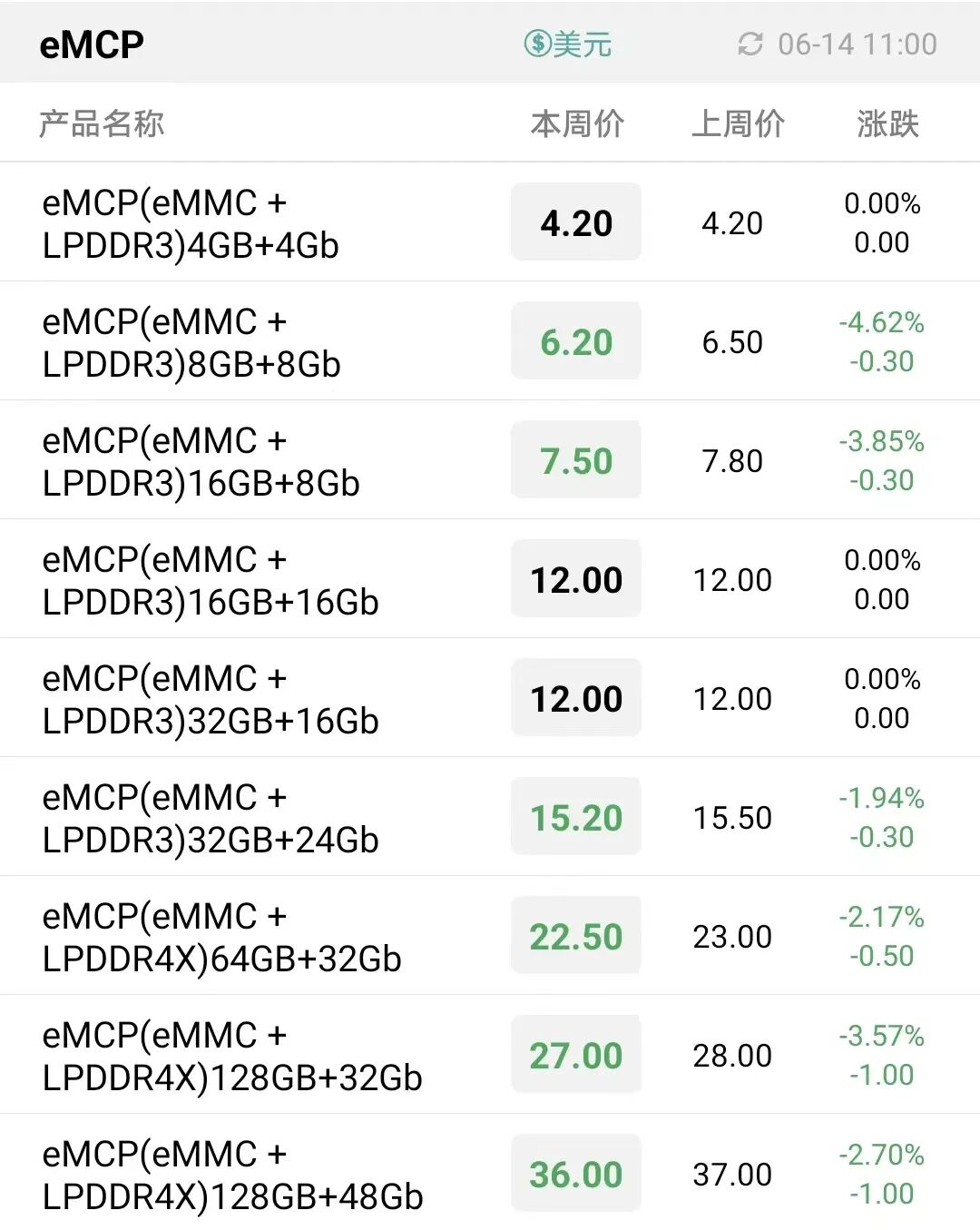Open the LPDDR3 4GB+4Gb eMCP row
Viewport: 980px width, 1230px height.
191,223
